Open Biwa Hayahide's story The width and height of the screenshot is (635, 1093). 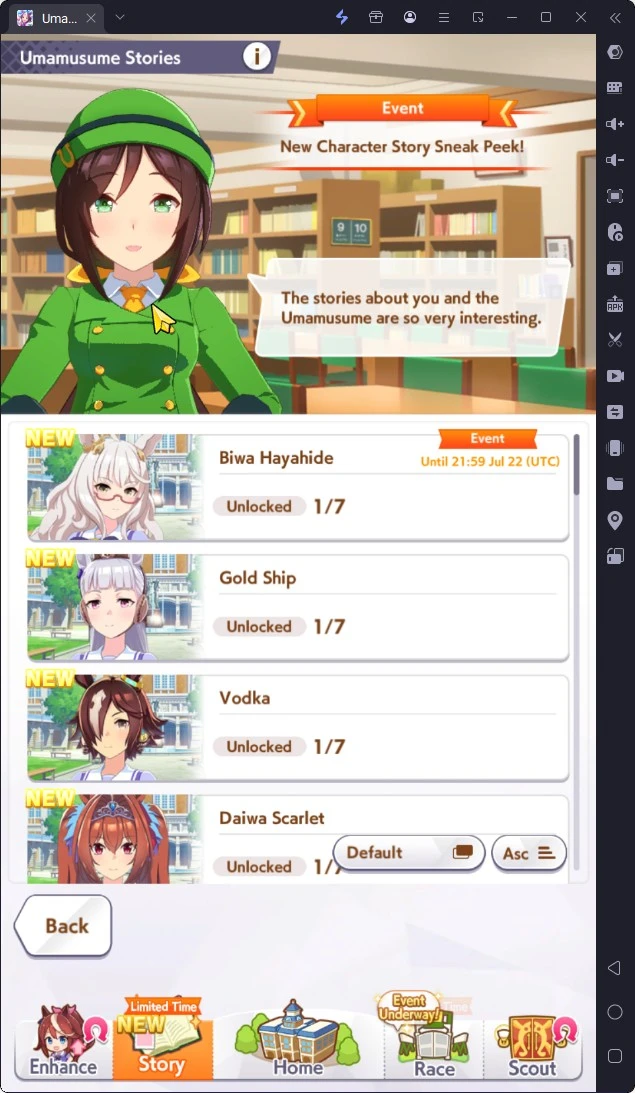pyautogui.click(x=298, y=487)
